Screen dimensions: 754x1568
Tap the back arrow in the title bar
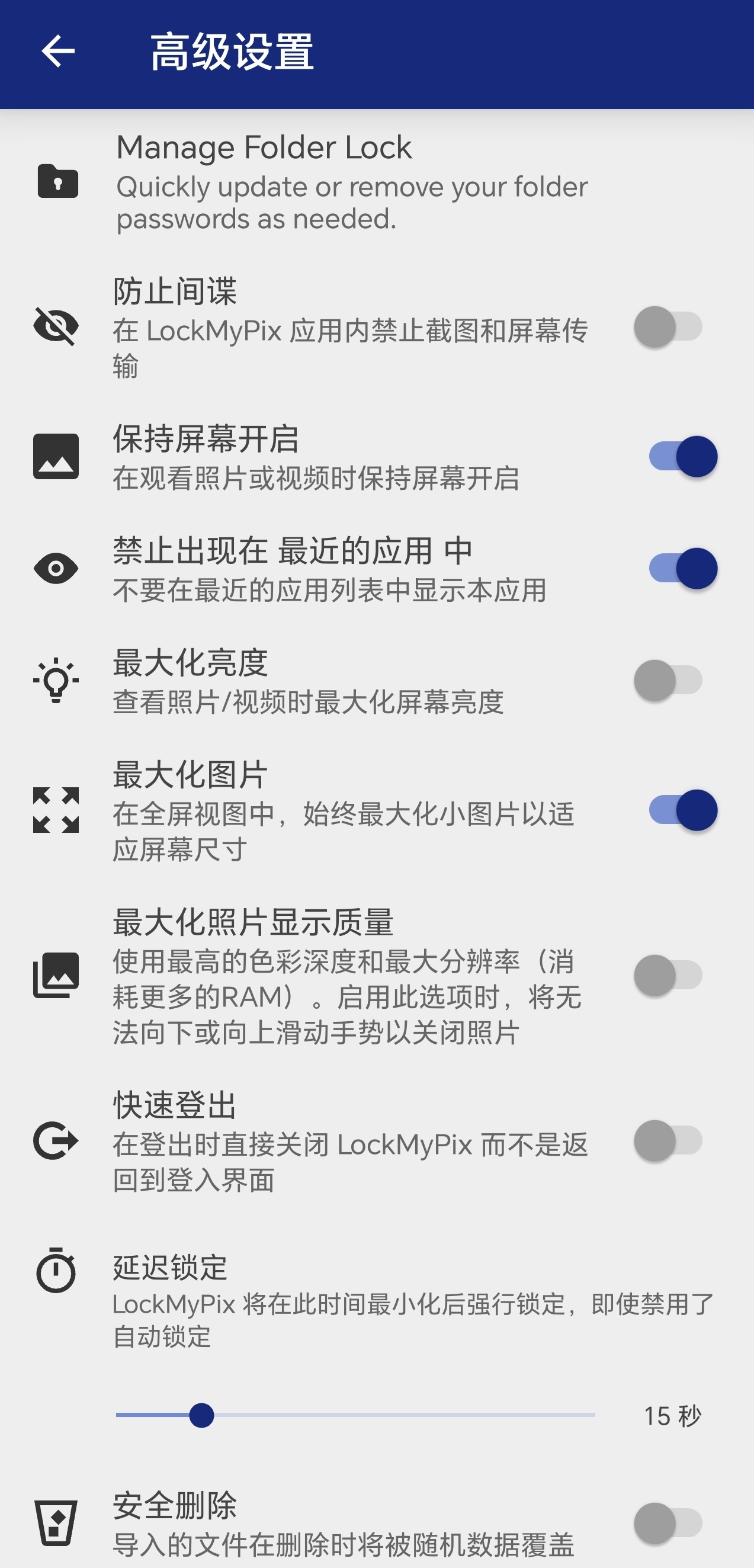[57, 52]
